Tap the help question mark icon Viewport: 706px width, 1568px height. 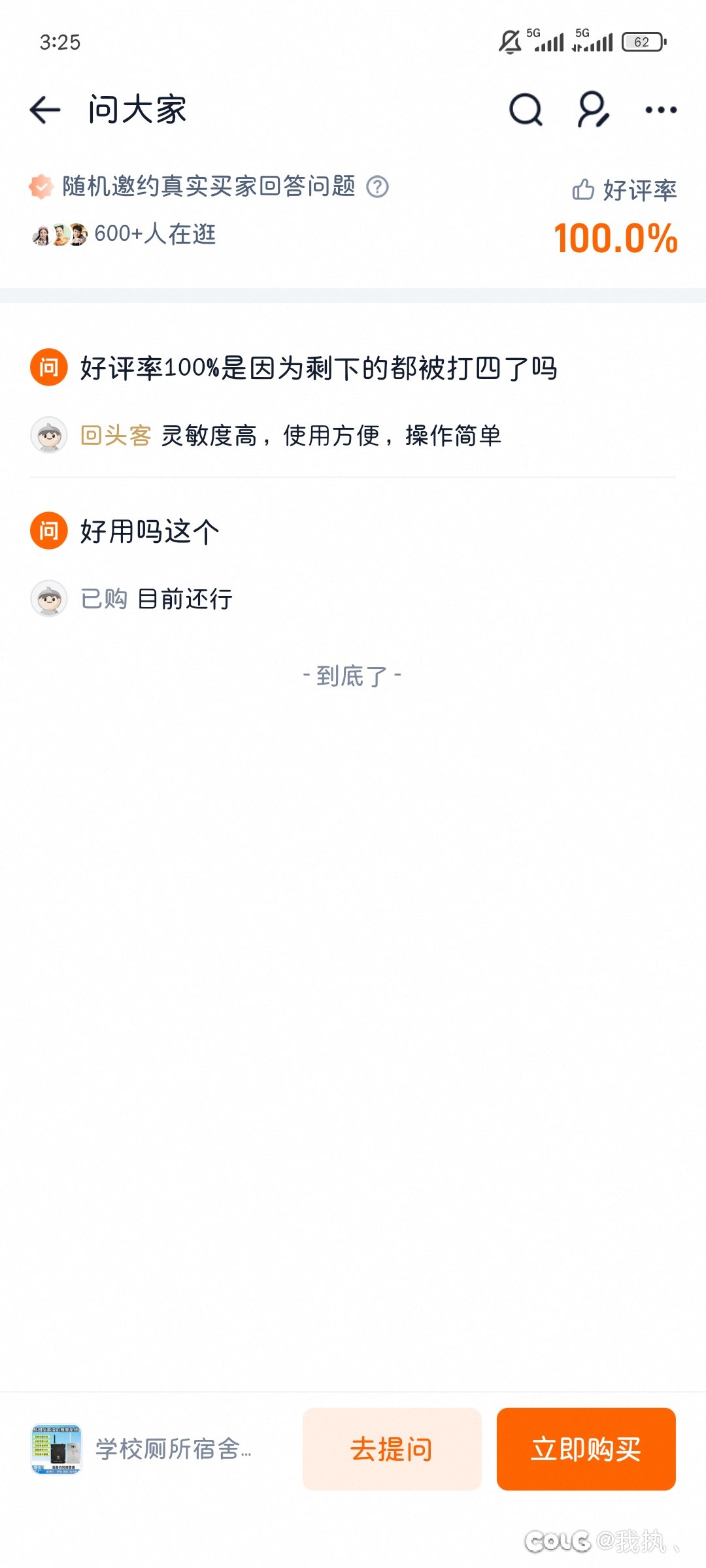pyautogui.click(x=377, y=187)
